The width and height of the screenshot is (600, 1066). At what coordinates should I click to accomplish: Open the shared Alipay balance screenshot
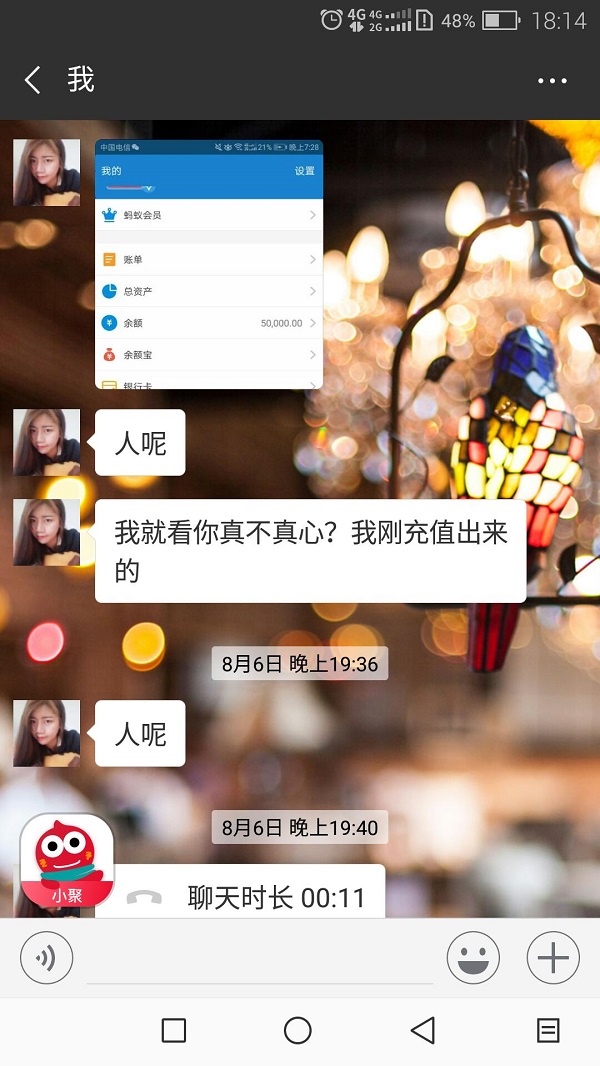[209, 265]
